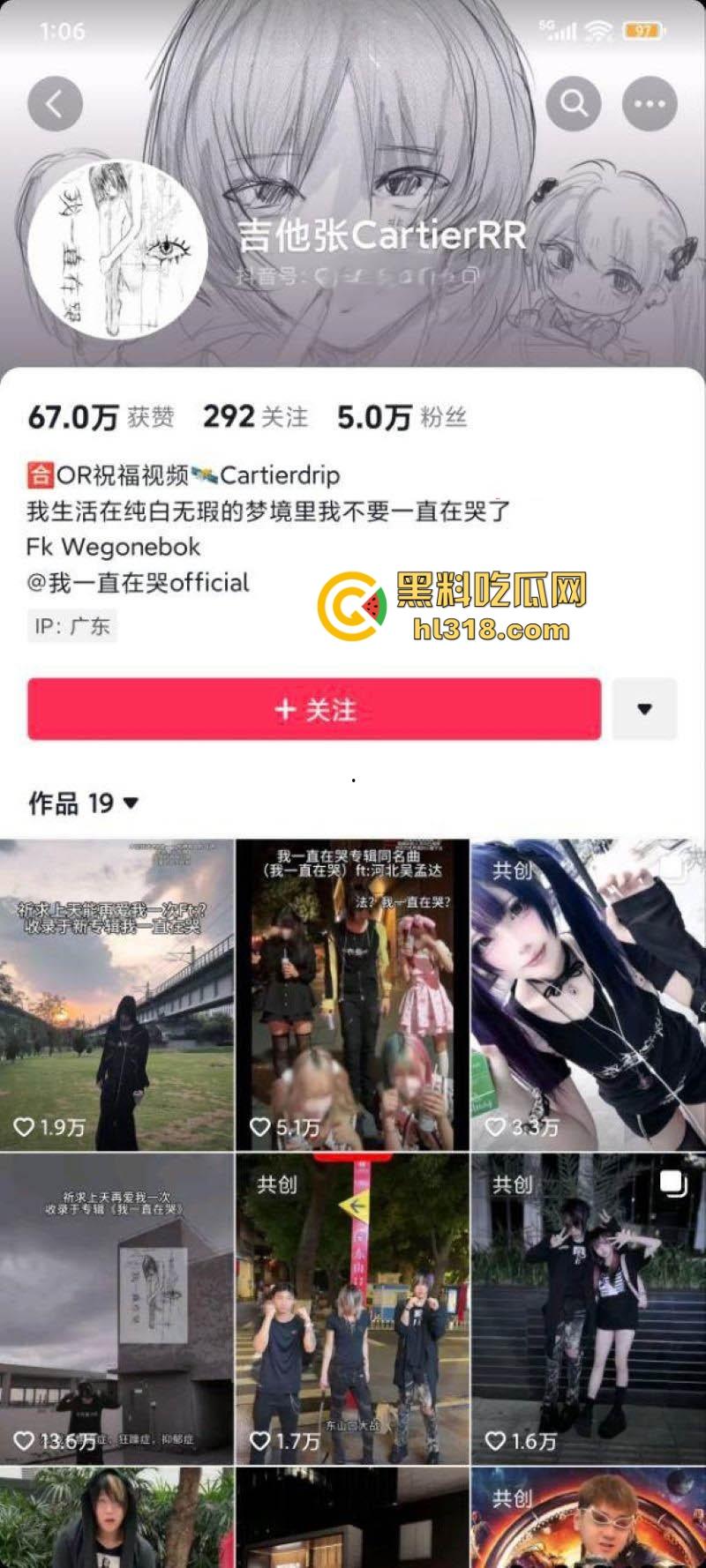Open the 共创 video with 3.3万 likes
The image size is (706, 1568).
(588, 995)
